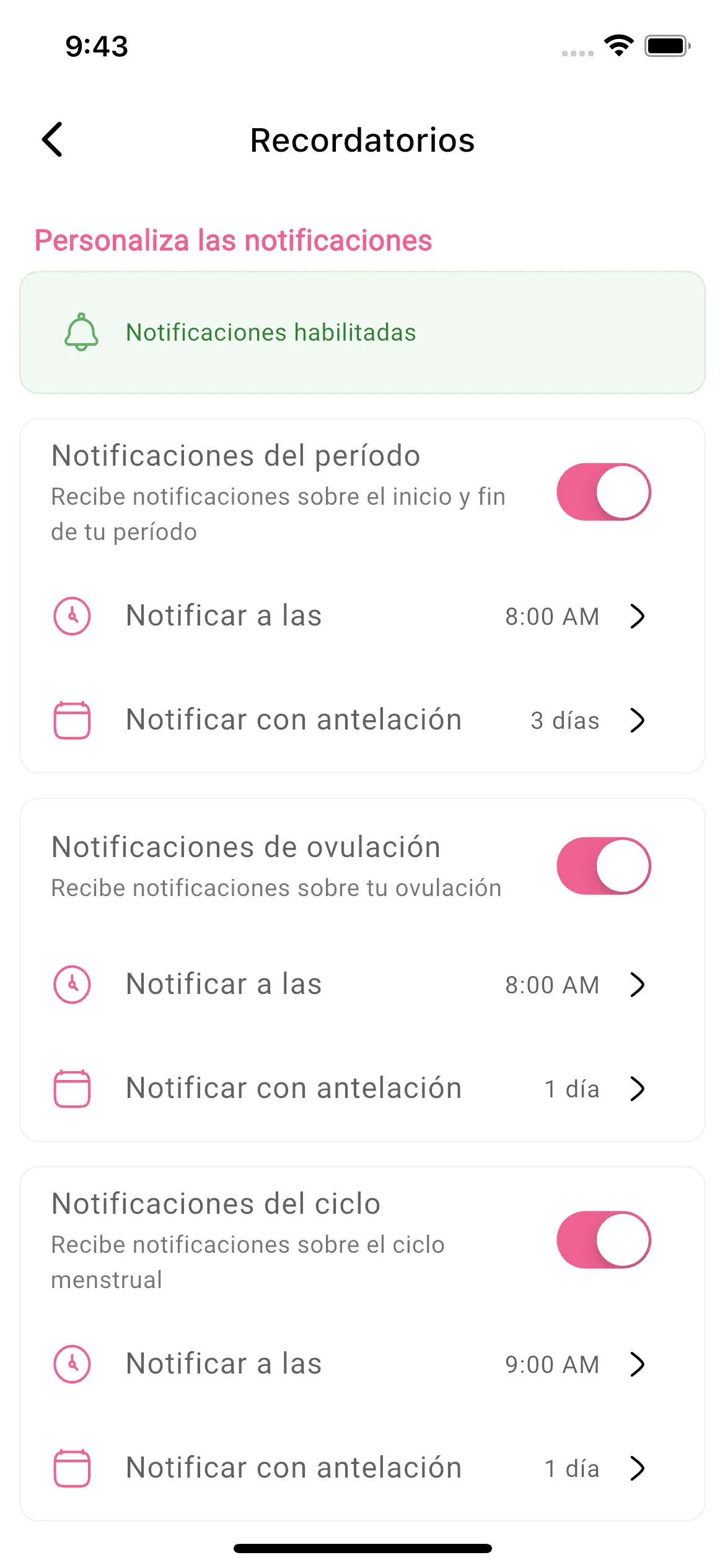
Task: Tap the home indicator bar at bottom
Action: coord(362,1548)
